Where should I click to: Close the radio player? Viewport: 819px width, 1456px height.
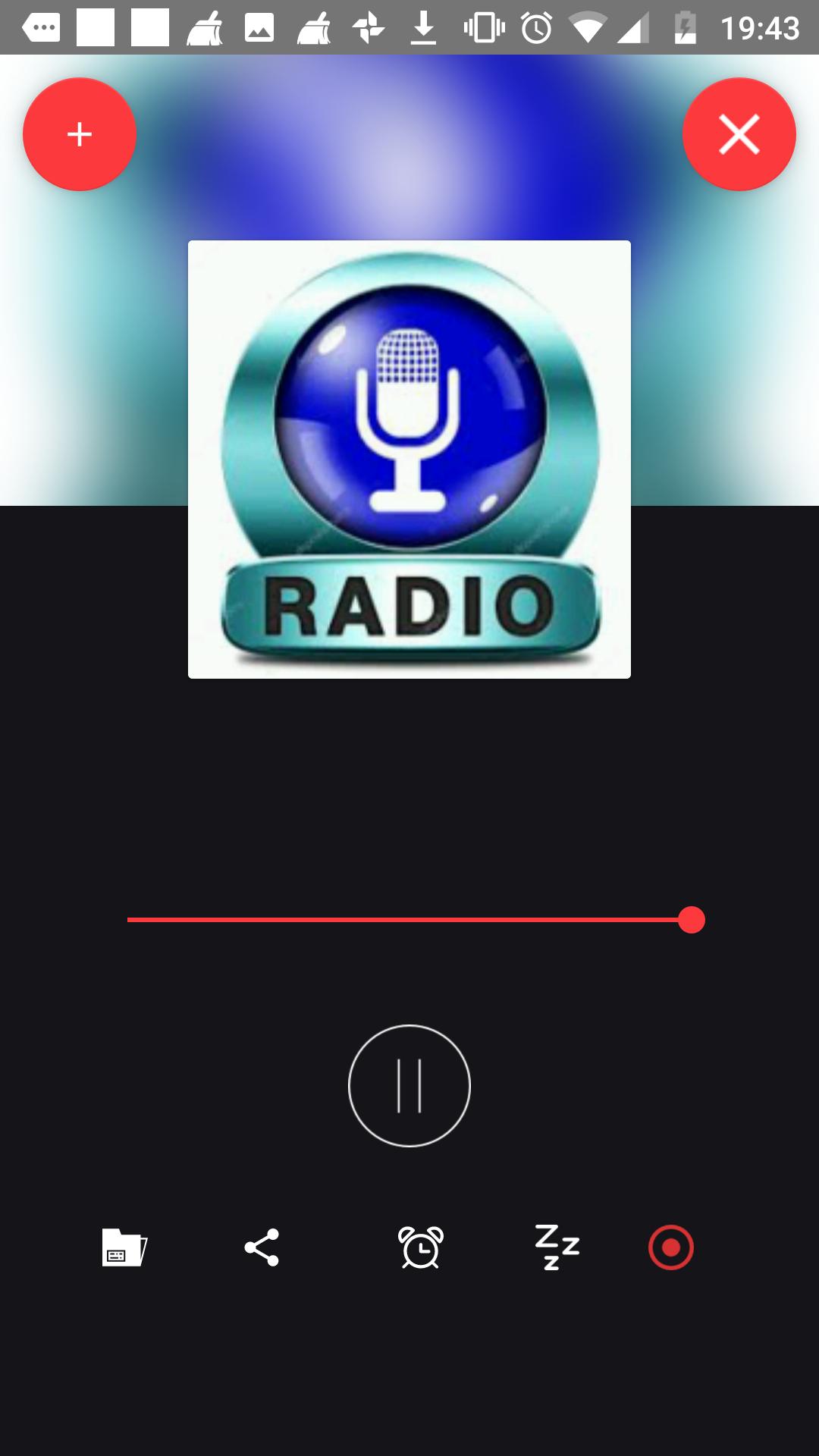(x=739, y=134)
